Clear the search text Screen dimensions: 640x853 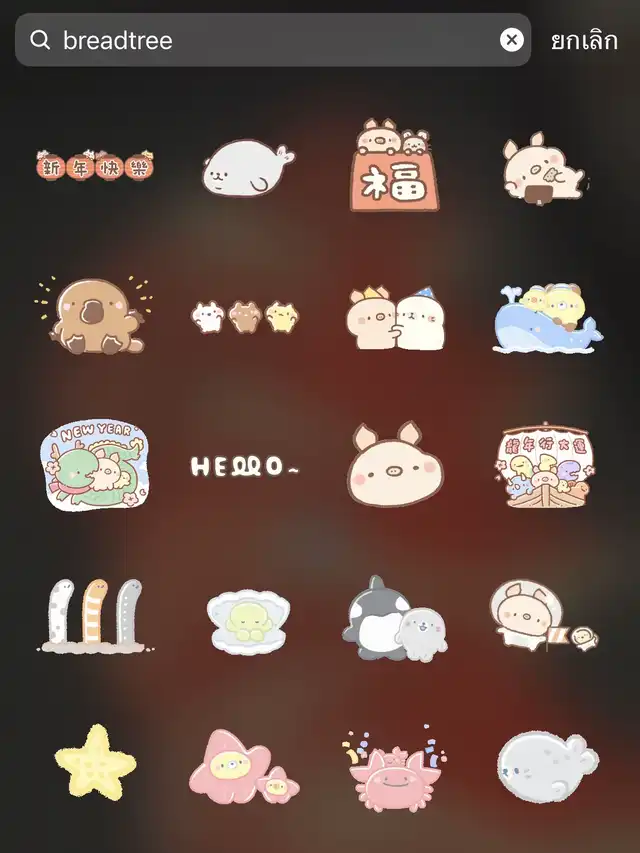pos(511,40)
